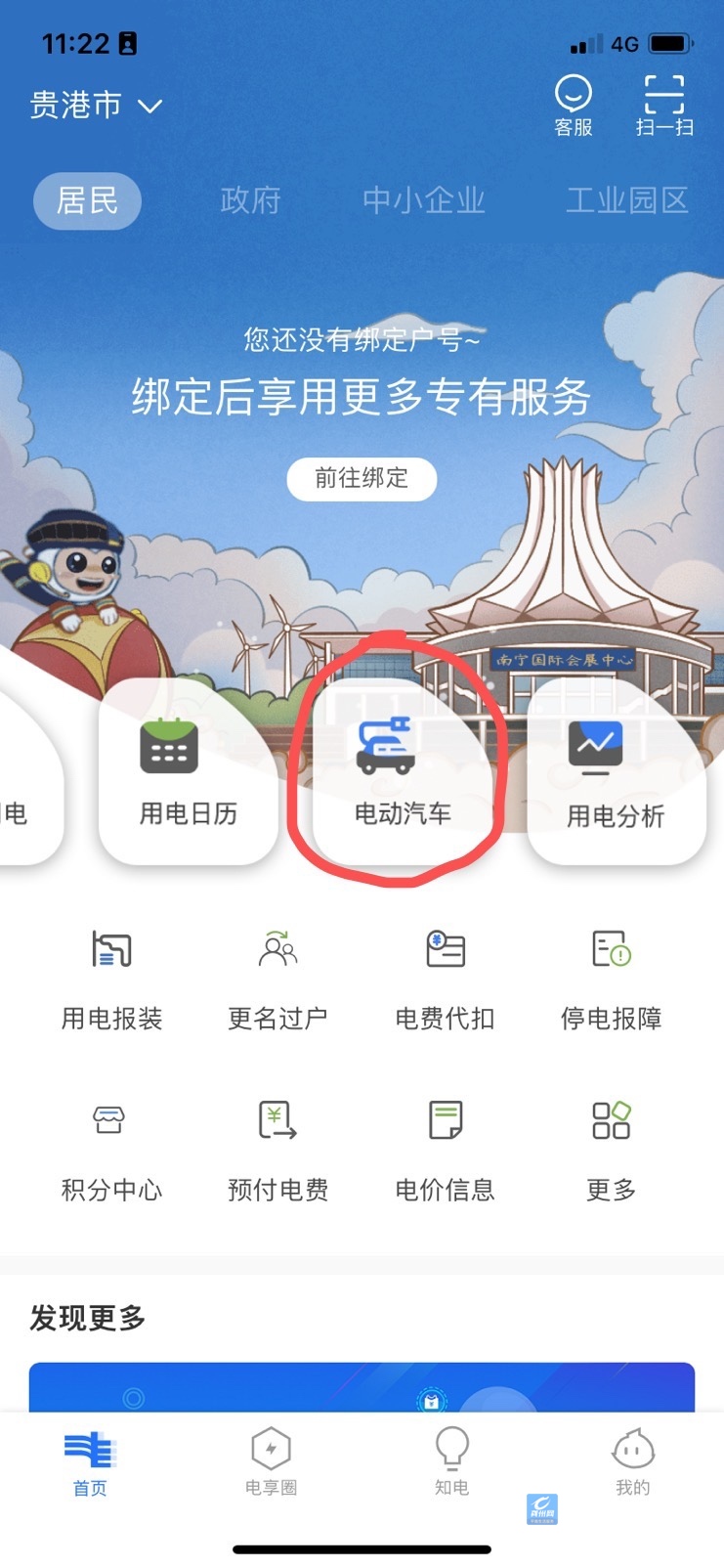Open the 扫一扫 scanner
The height and width of the screenshot is (1568, 724).
664,106
